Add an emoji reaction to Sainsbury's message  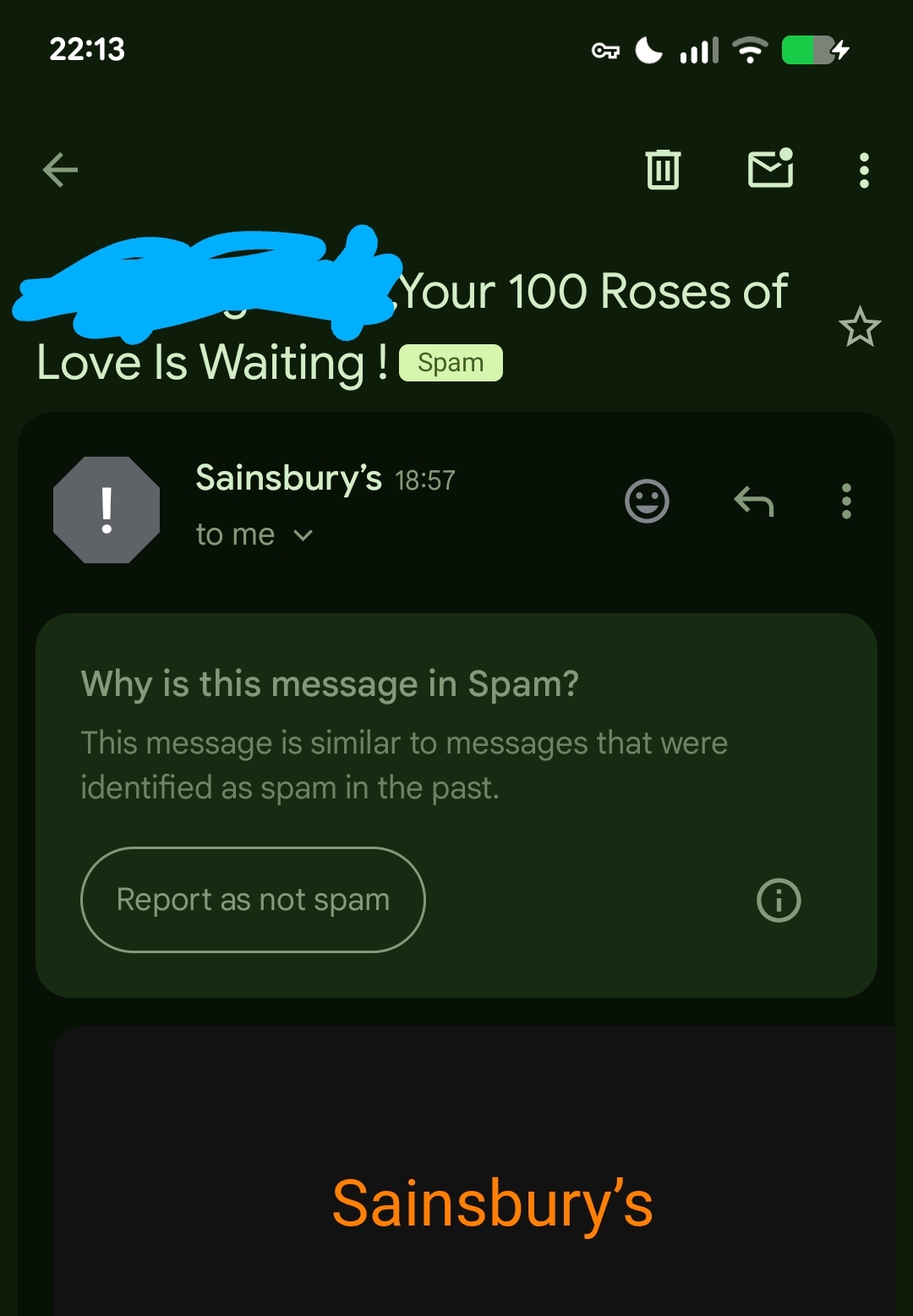[x=647, y=502]
